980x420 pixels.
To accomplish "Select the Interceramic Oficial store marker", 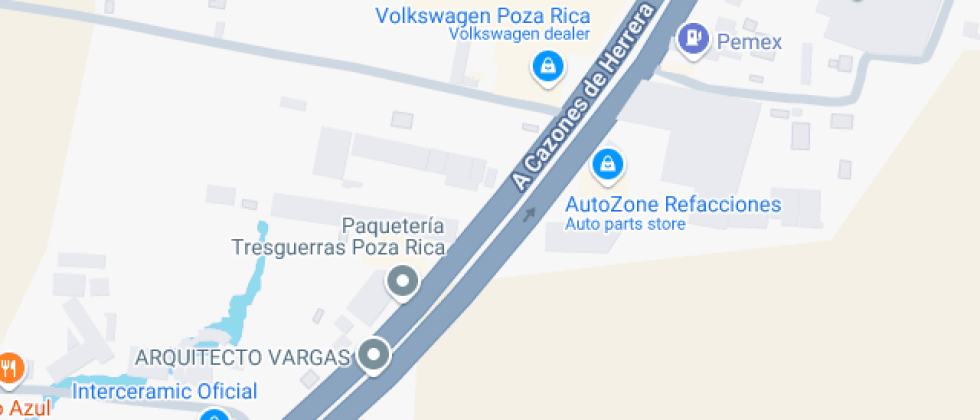I will [x=212, y=415].
